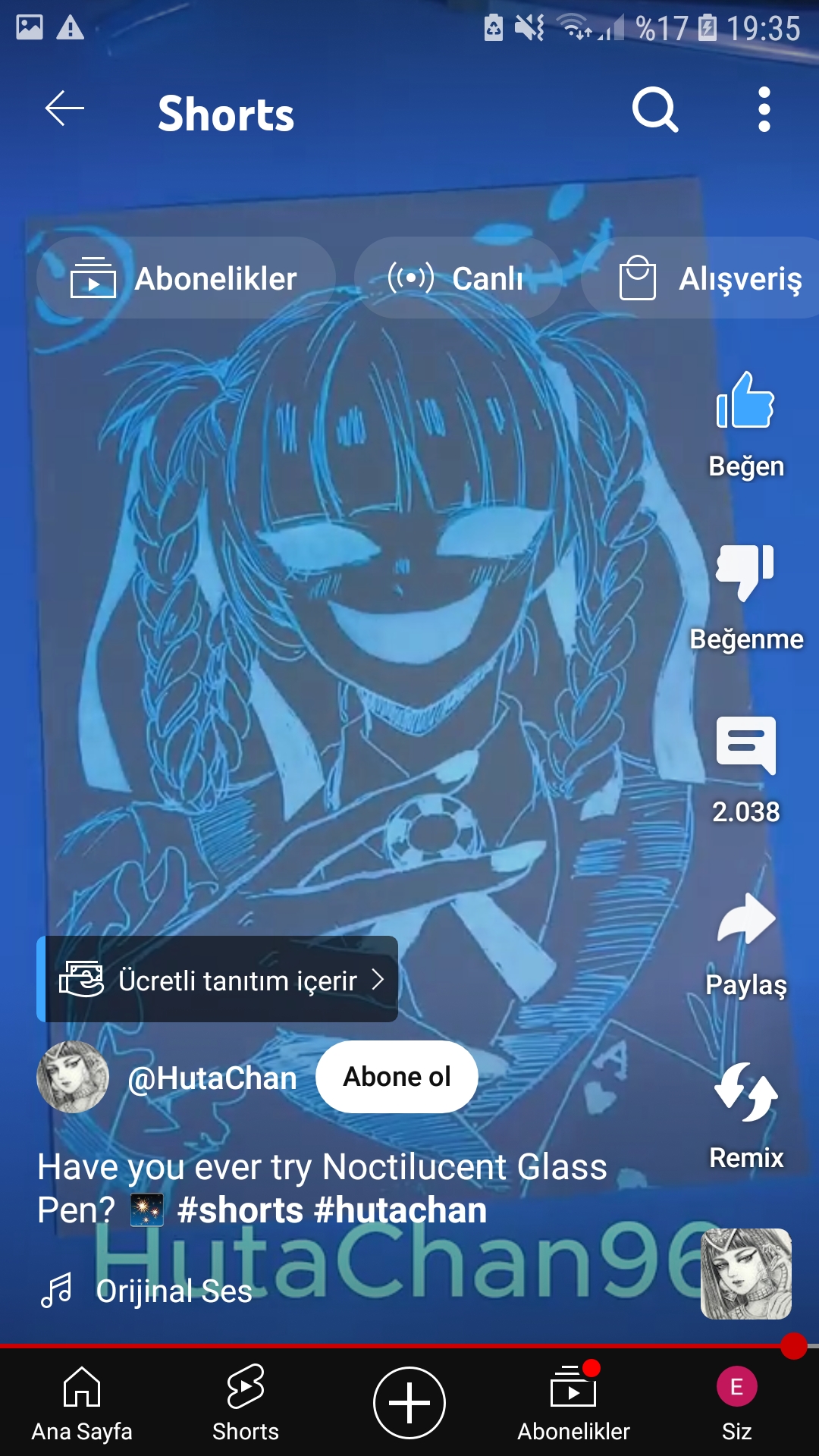Image resolution: width=819 pixels, height=1456 pixels.
Task: Open the Orijinal Ses sound page
Action: point(174,1291)
